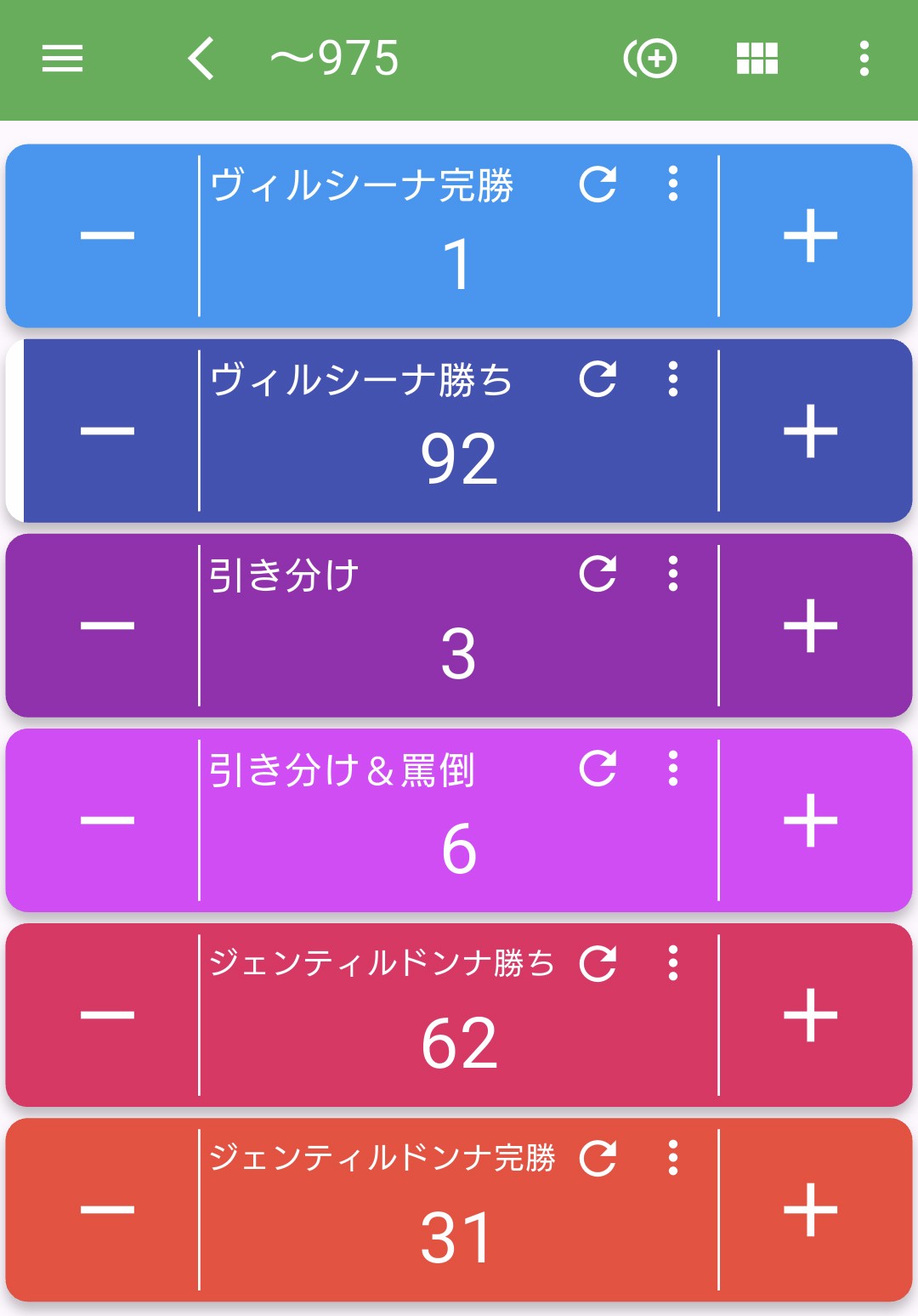Screen dimensions: 918x1316
Task: Open the hamburger drawer menu
Action: point(62,59)
